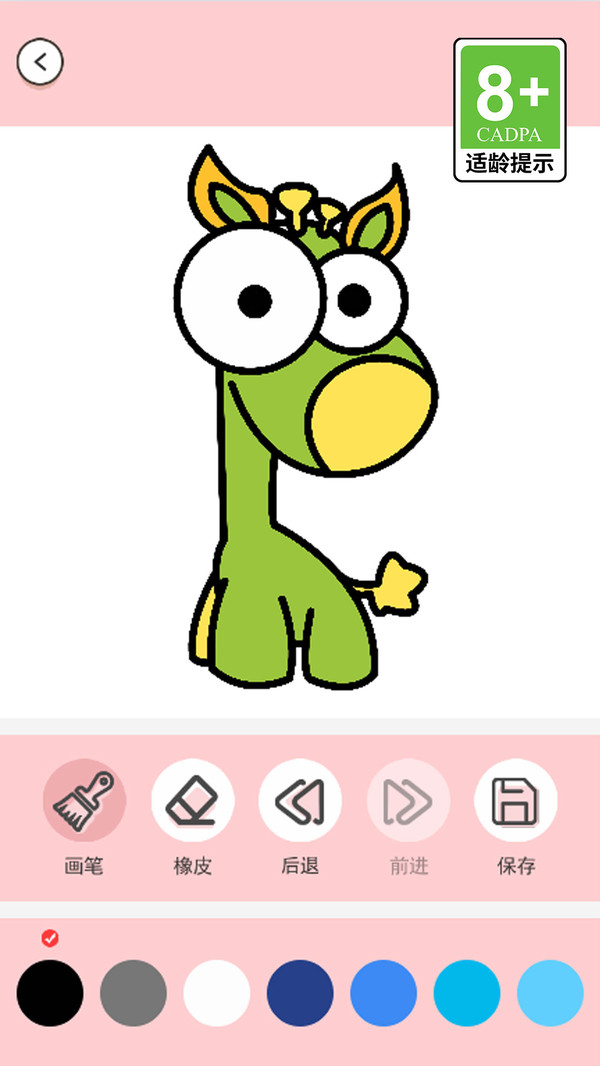The image size is (600, 1066).
Task: Pick the black color swatch
Action: 50,993
